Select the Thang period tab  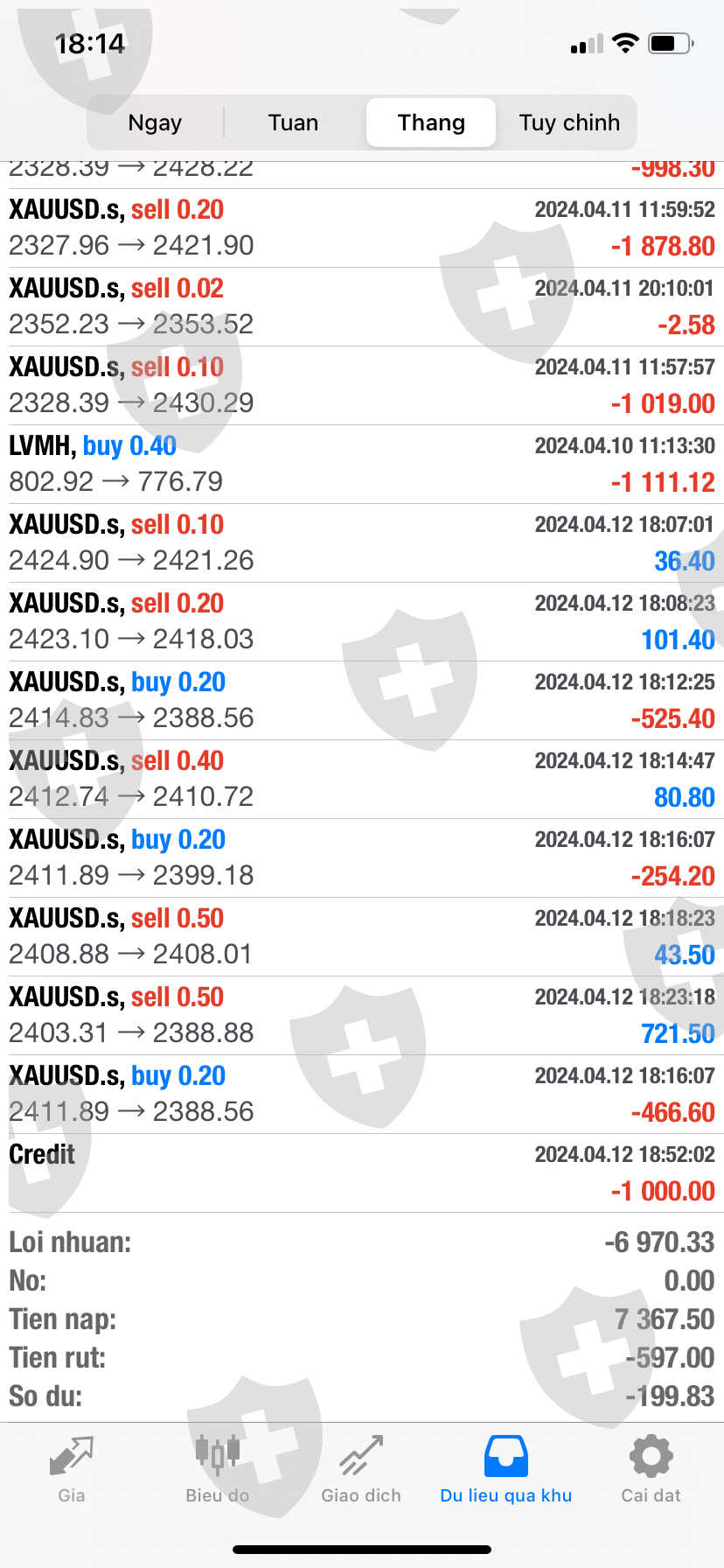click(x=431, y=122)
